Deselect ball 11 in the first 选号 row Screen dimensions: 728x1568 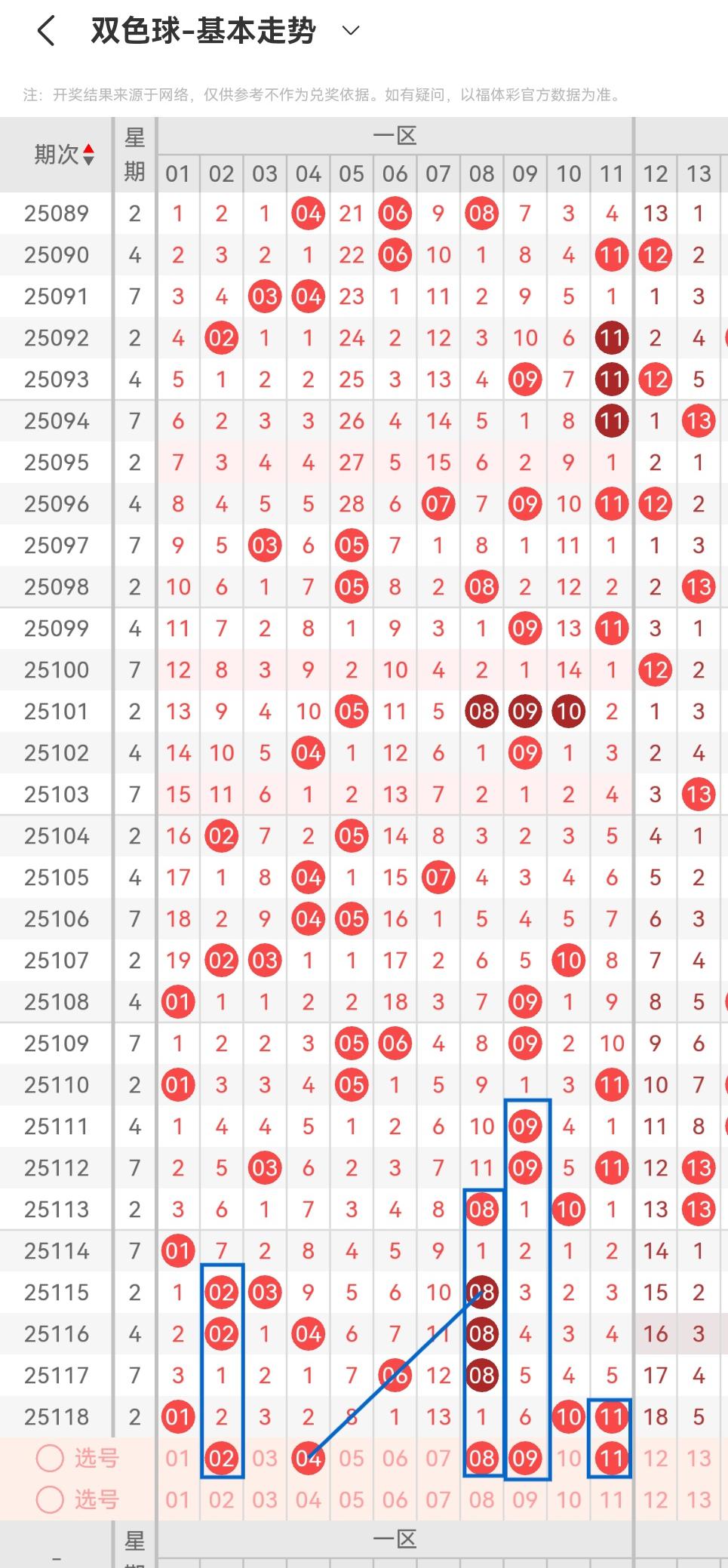click(611, 1458)
